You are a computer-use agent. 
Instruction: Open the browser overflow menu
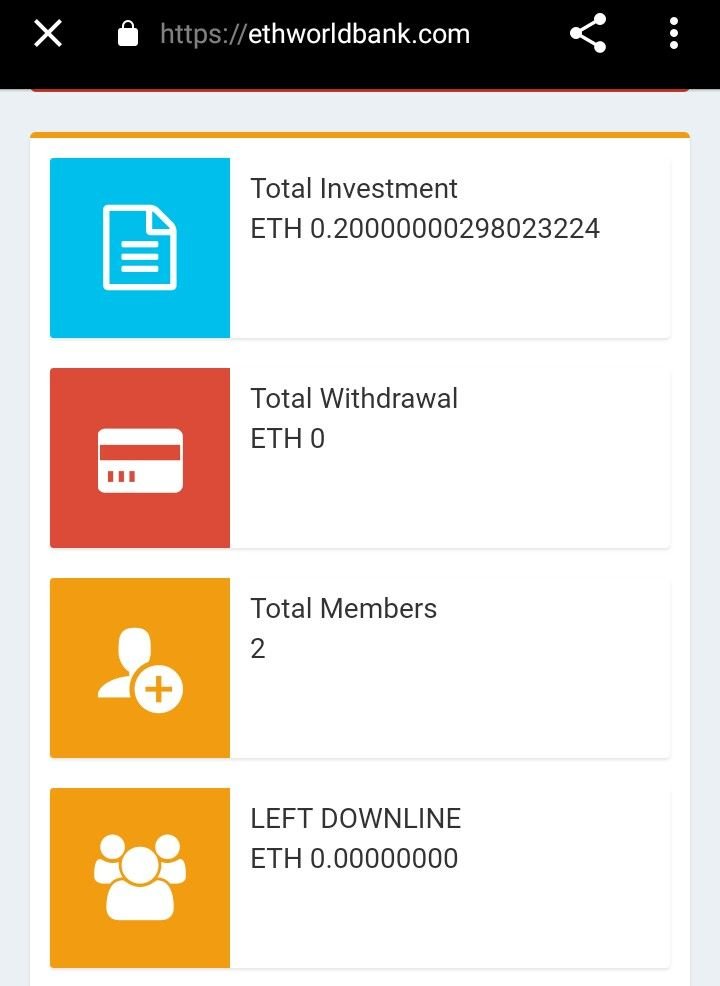[x=673, y=34]
